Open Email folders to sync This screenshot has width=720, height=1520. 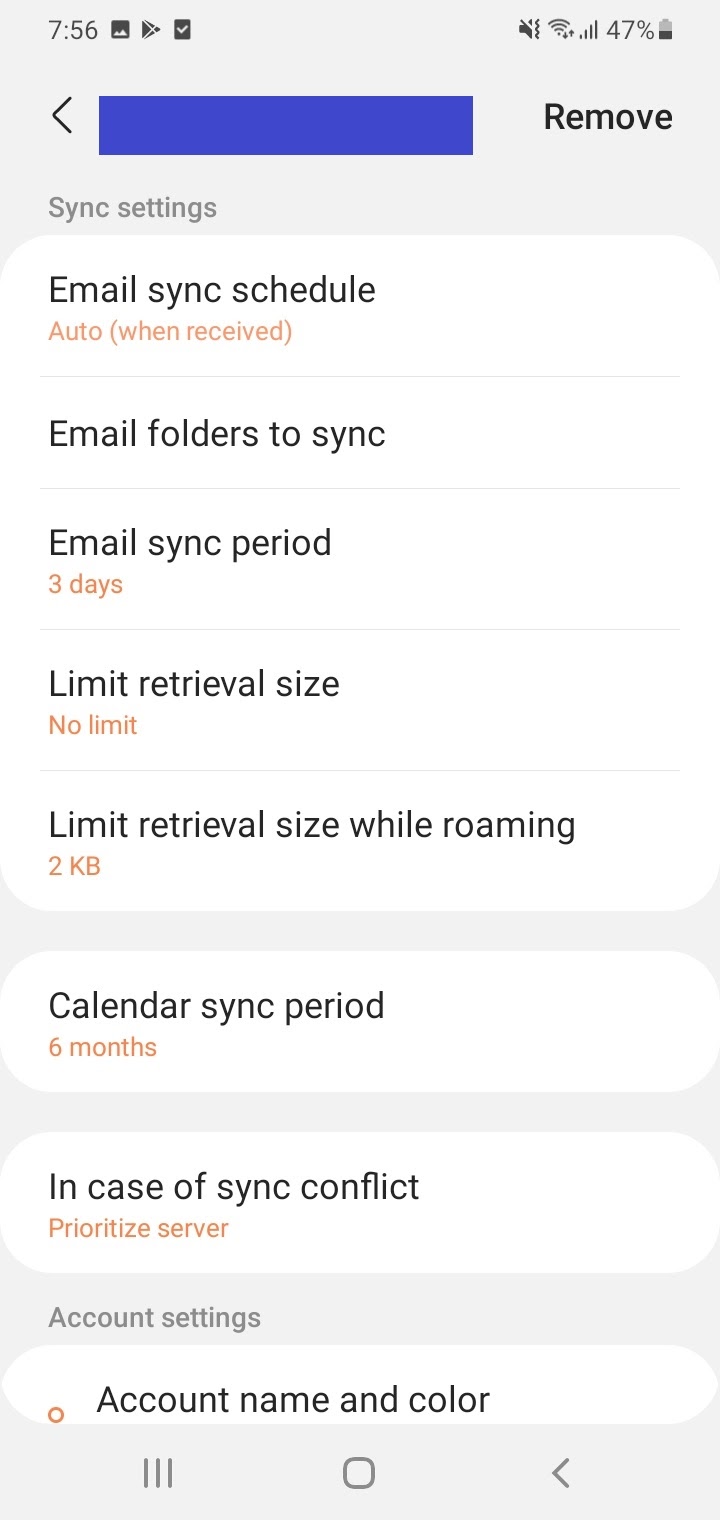360,433
